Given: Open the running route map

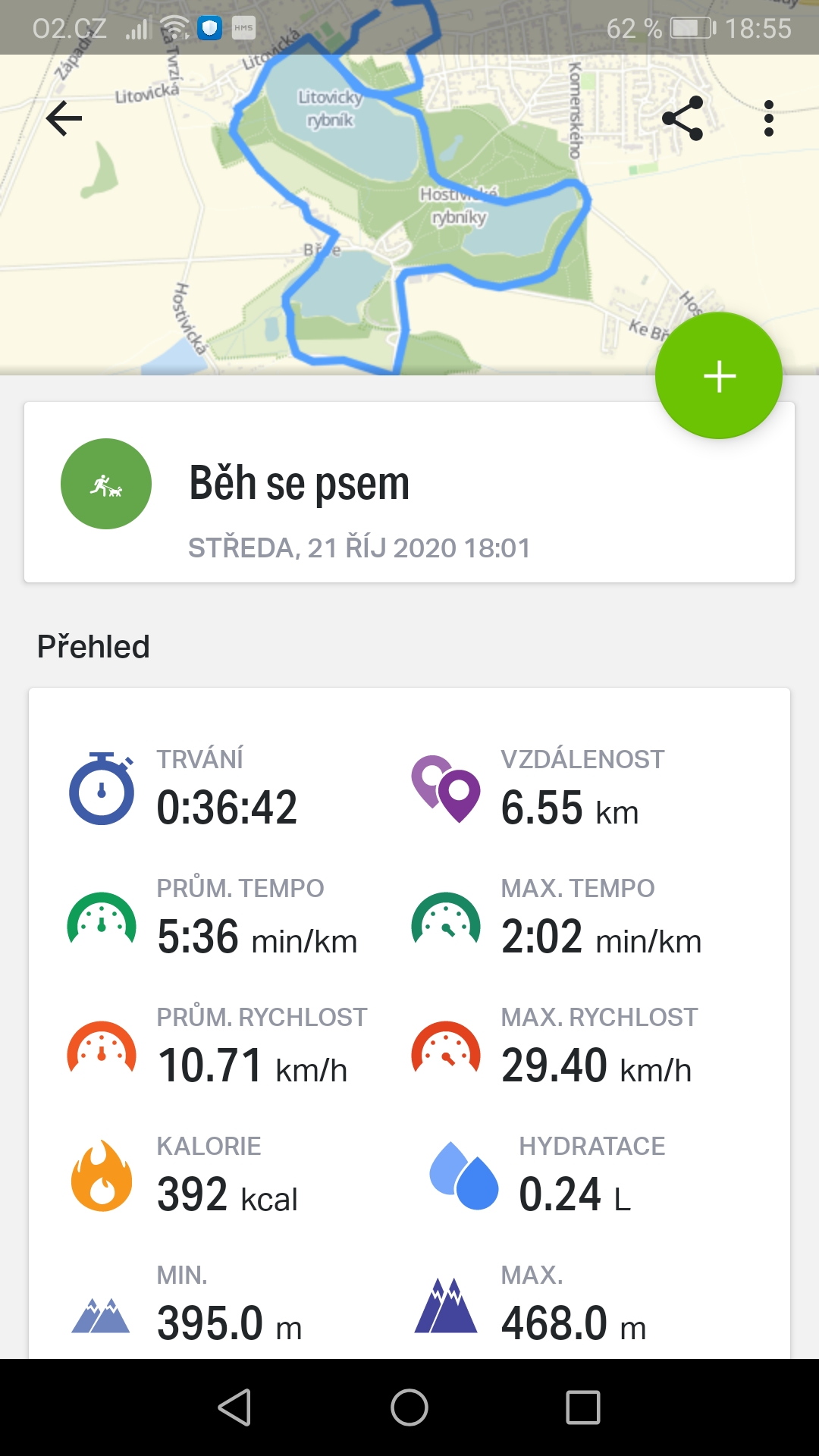Looking at the screenshot, I should [x=409, y=215].
